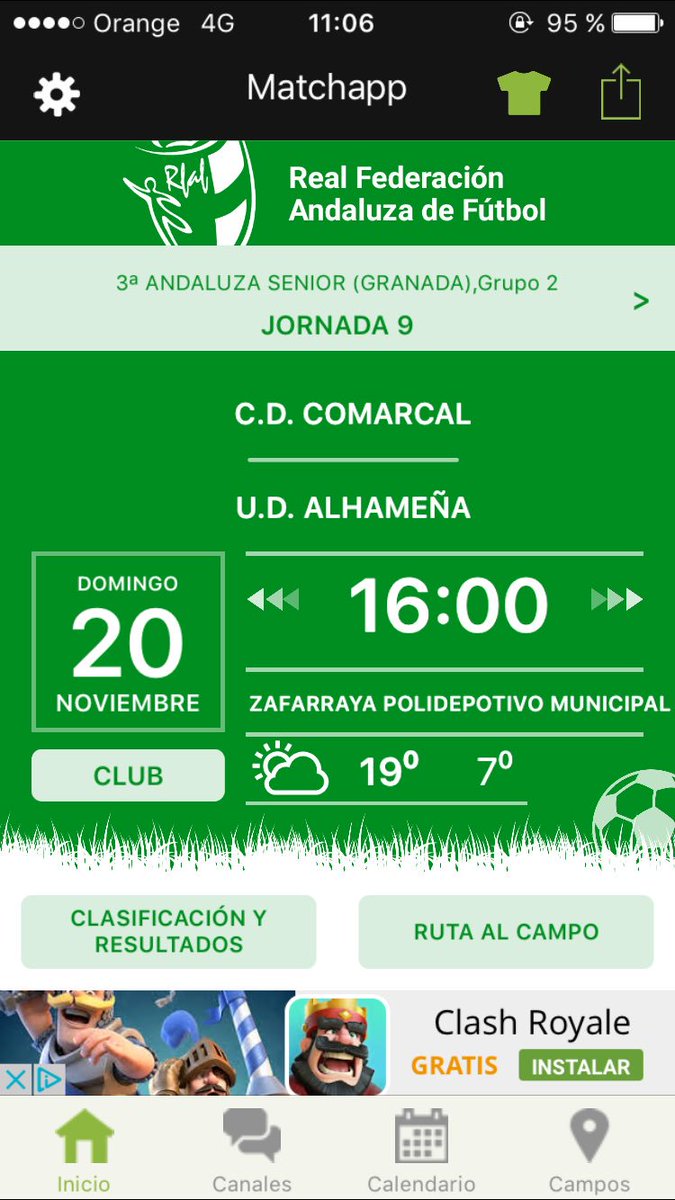675x1200 pixels.
Task: Go to the next match with forward arrows
Action: coord(616,600)
